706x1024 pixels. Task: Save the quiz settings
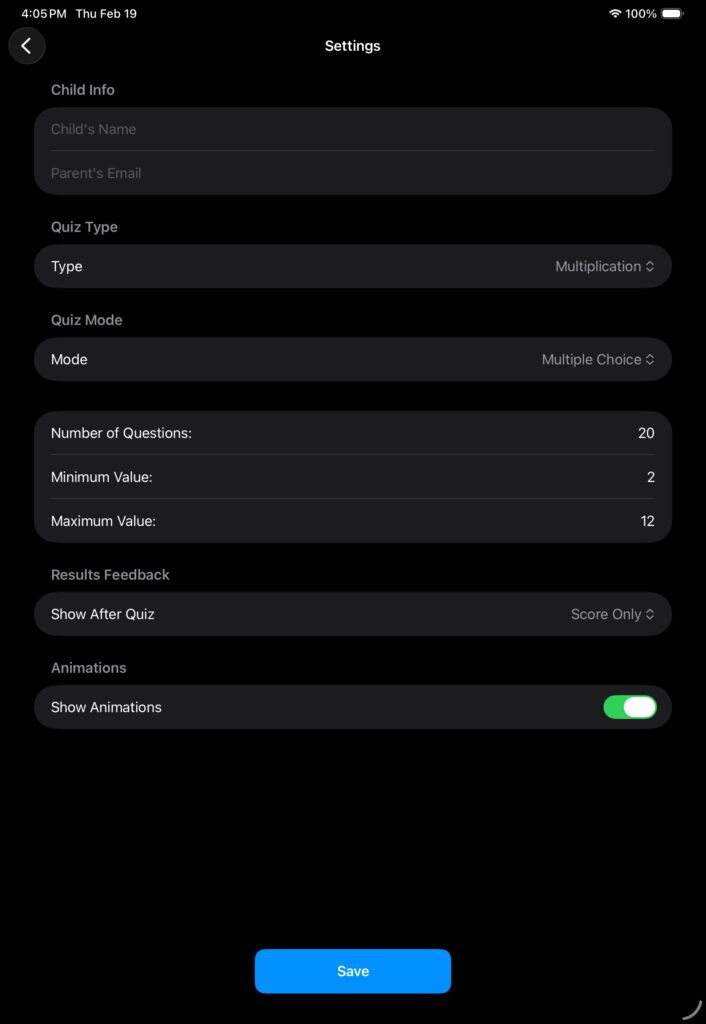pyautogui.click(x=352, y=971)
